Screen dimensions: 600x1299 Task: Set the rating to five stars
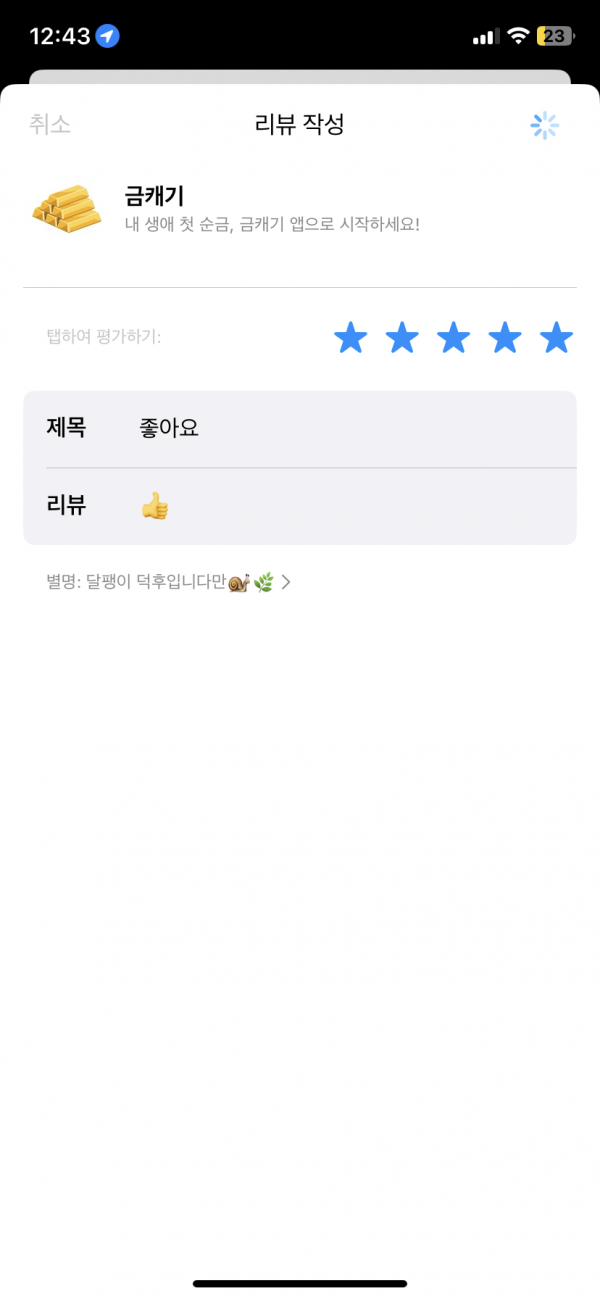click(556, 338)
